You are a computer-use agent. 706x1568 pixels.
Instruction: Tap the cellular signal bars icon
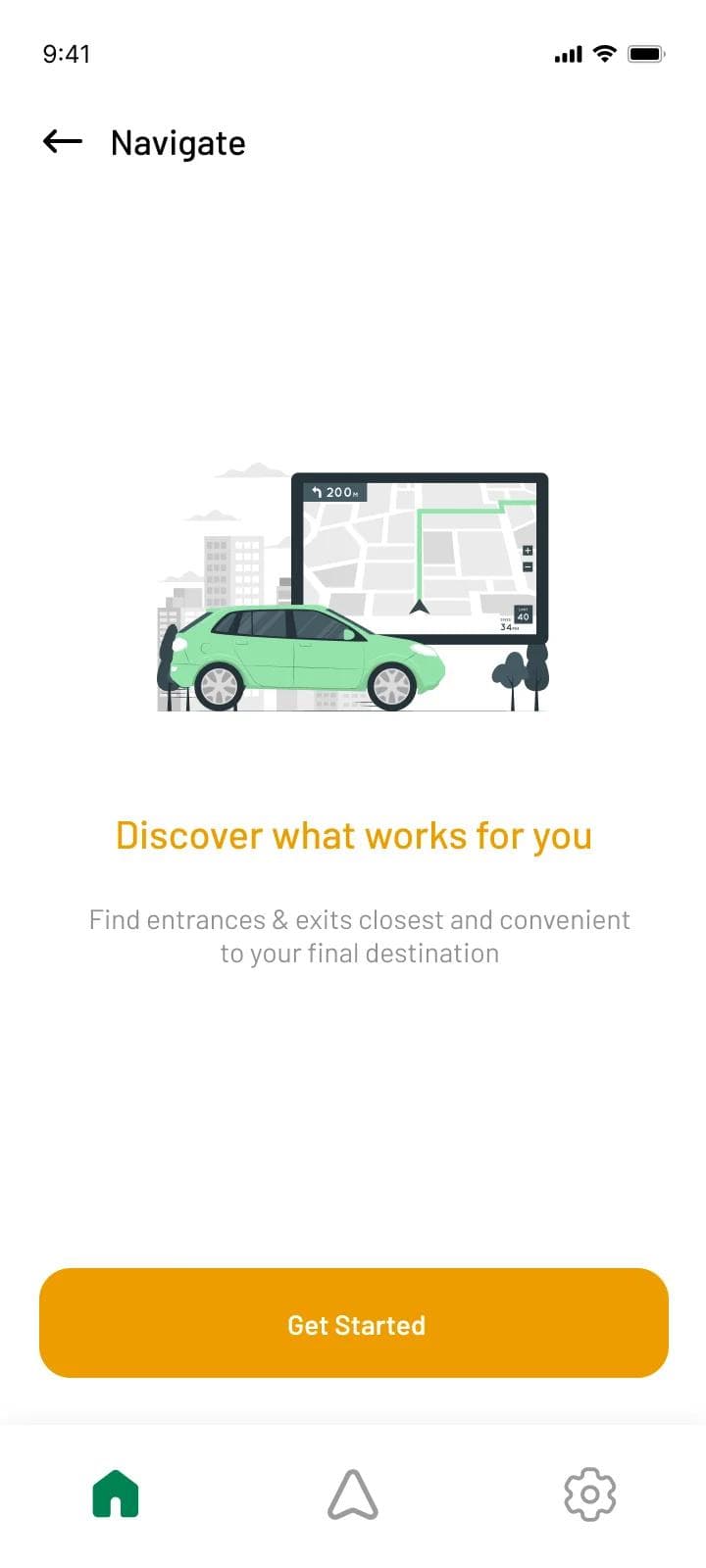(568, 54)
